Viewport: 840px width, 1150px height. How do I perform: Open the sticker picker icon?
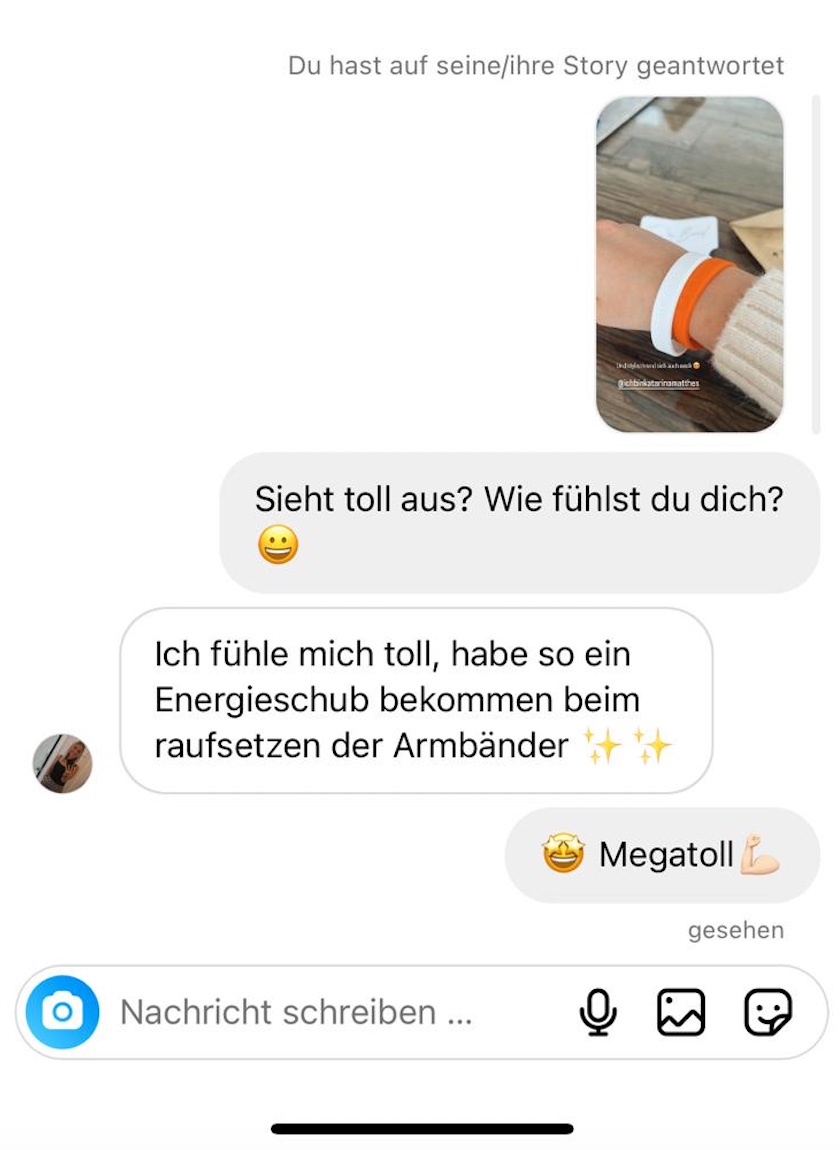point(768,1012)
